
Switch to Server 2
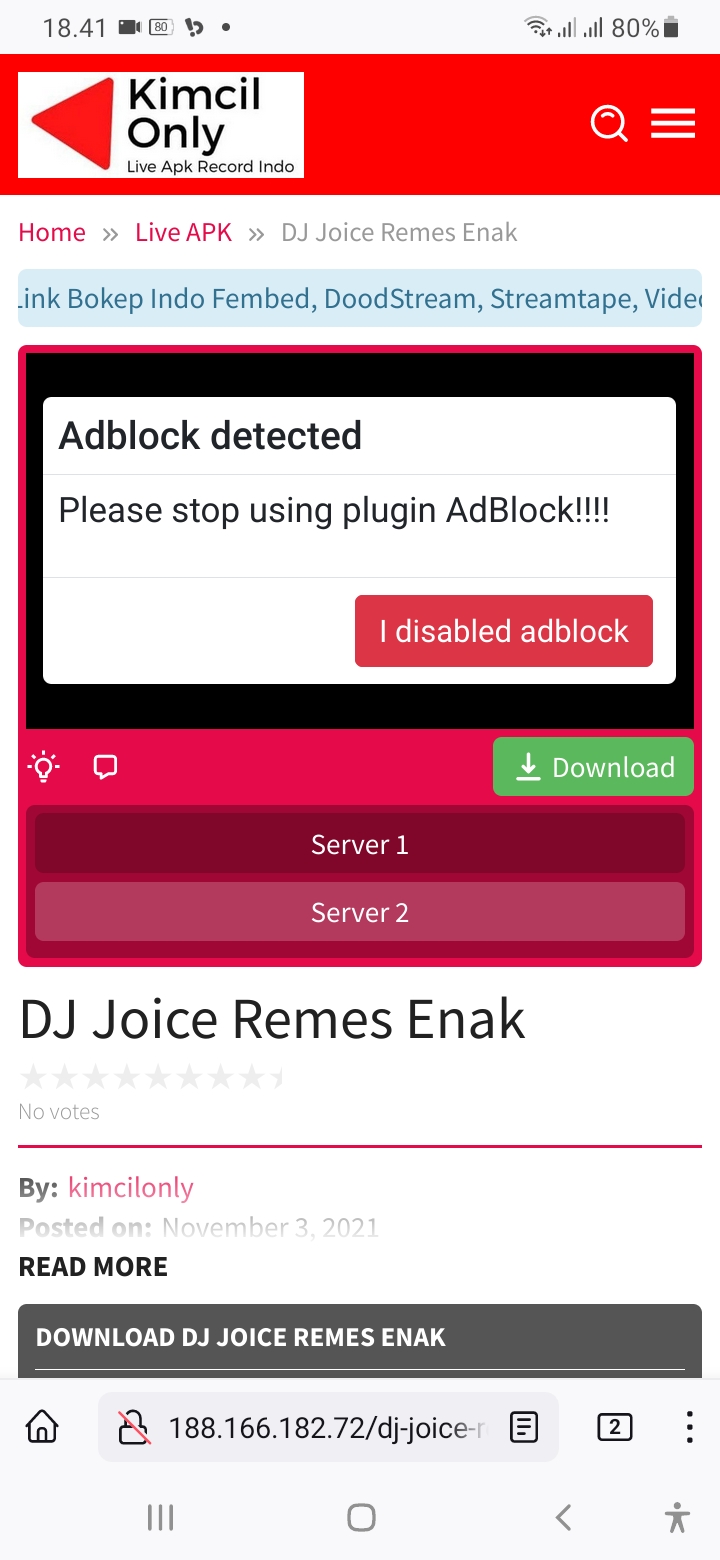(360, 912)
